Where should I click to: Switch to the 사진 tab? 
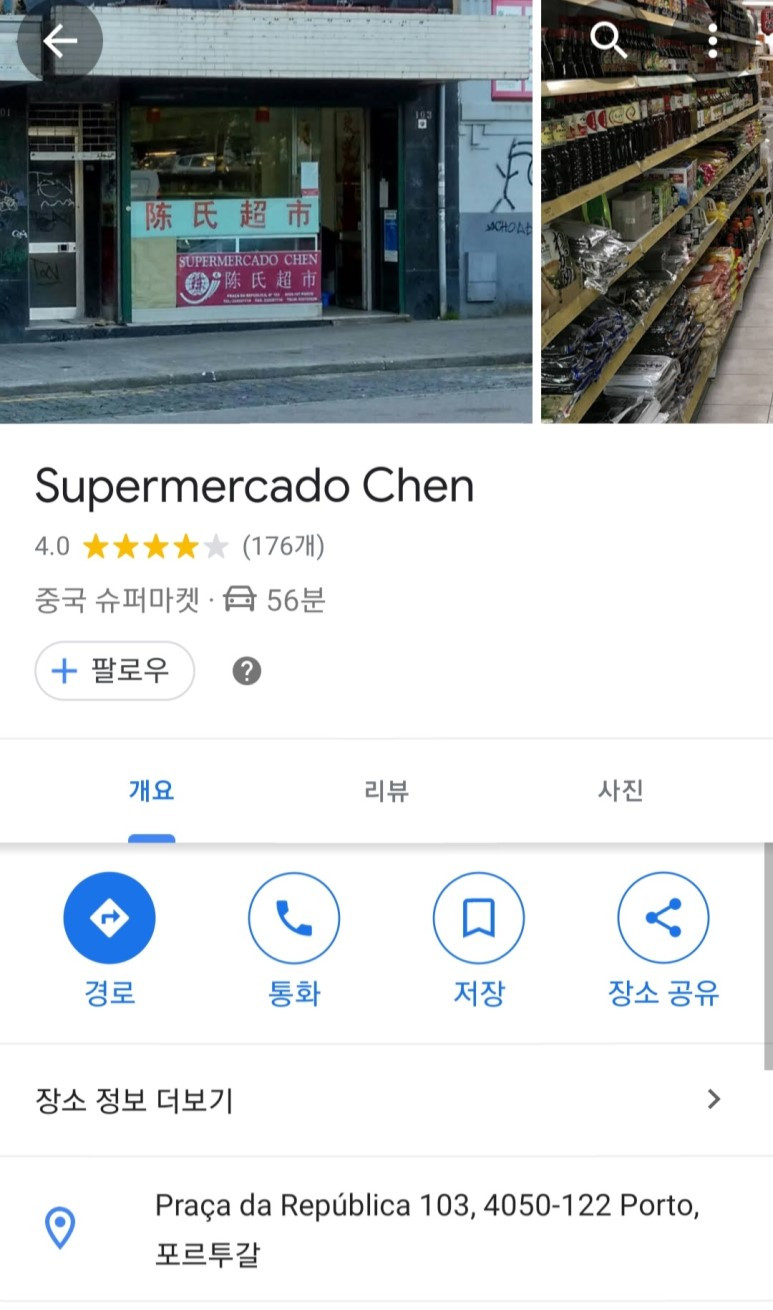point(620,791)
